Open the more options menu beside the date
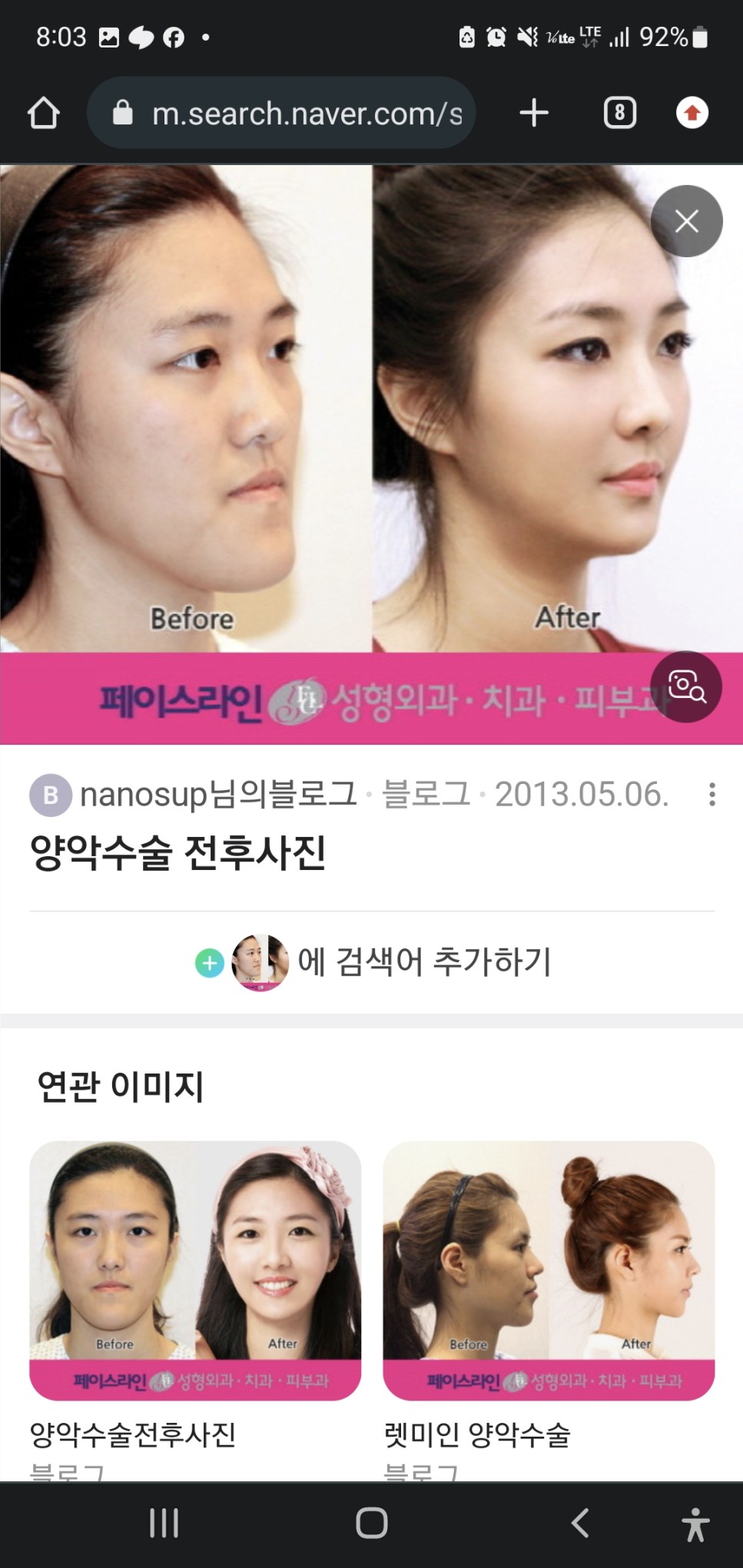Image resolution: width=743 pixels, height=1568 pixels. click(x=712, y=794)
